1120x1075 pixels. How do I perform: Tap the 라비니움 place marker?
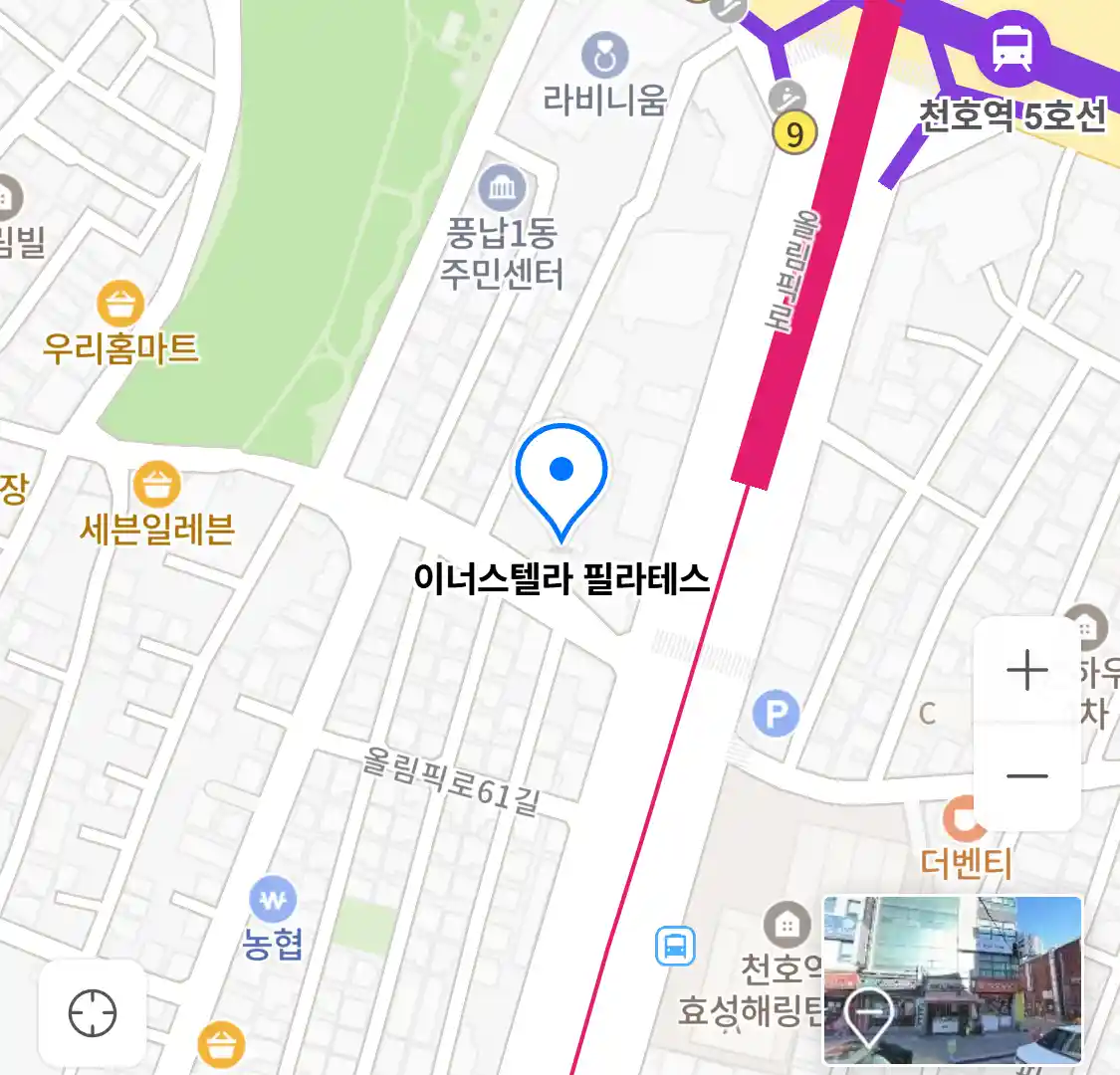tap(605, 55)
